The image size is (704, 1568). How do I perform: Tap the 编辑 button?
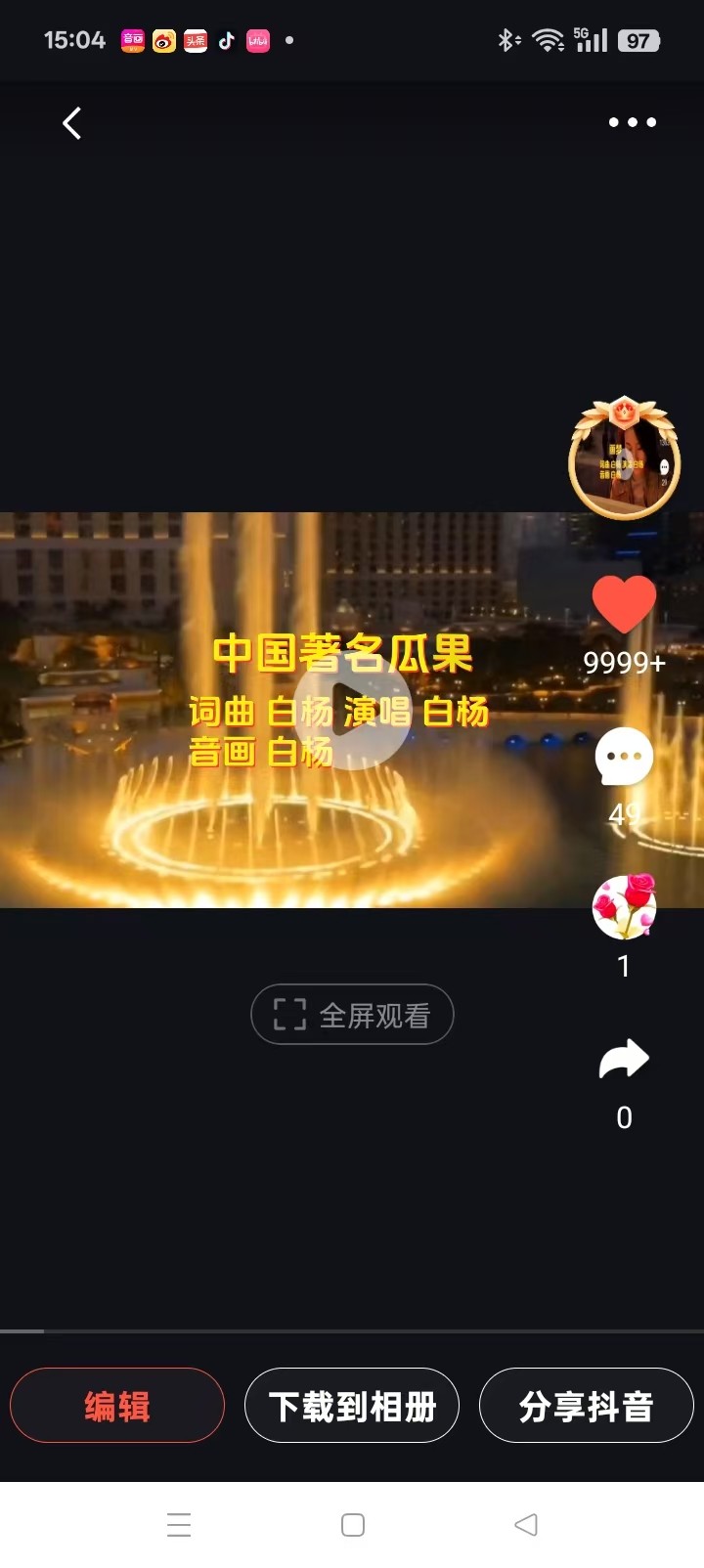pyautogui.click(x=117, y=1406)
